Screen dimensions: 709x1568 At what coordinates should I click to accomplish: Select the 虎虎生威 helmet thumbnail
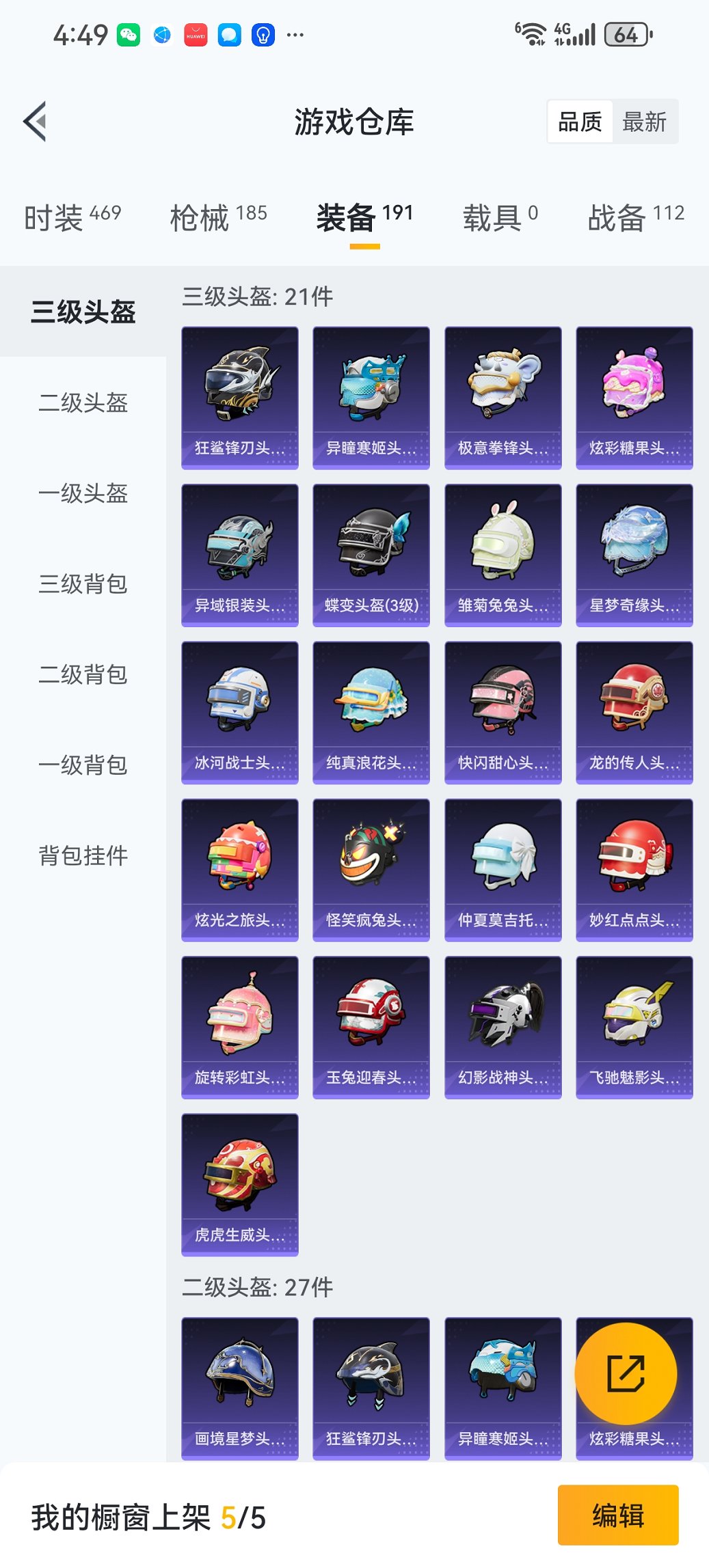tap(239, 1185)
